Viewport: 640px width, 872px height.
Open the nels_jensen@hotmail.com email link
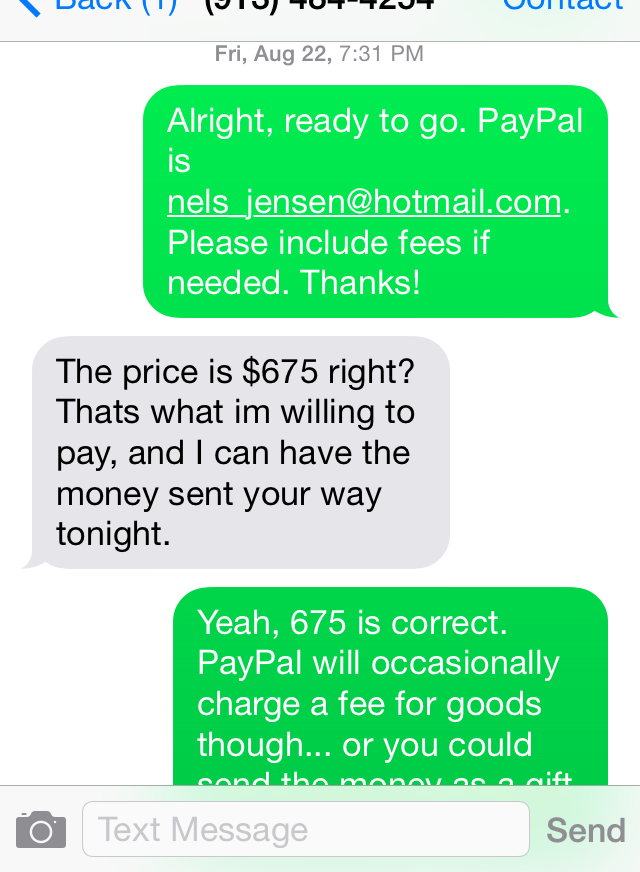click(x=363, y=202)
